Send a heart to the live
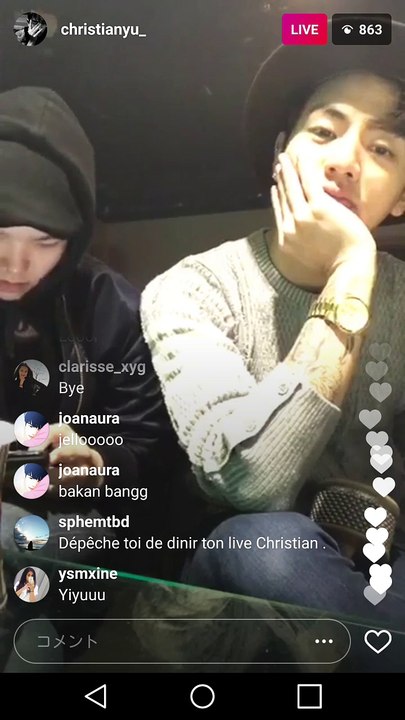This screenshot has width=405, height=720. 378,641
